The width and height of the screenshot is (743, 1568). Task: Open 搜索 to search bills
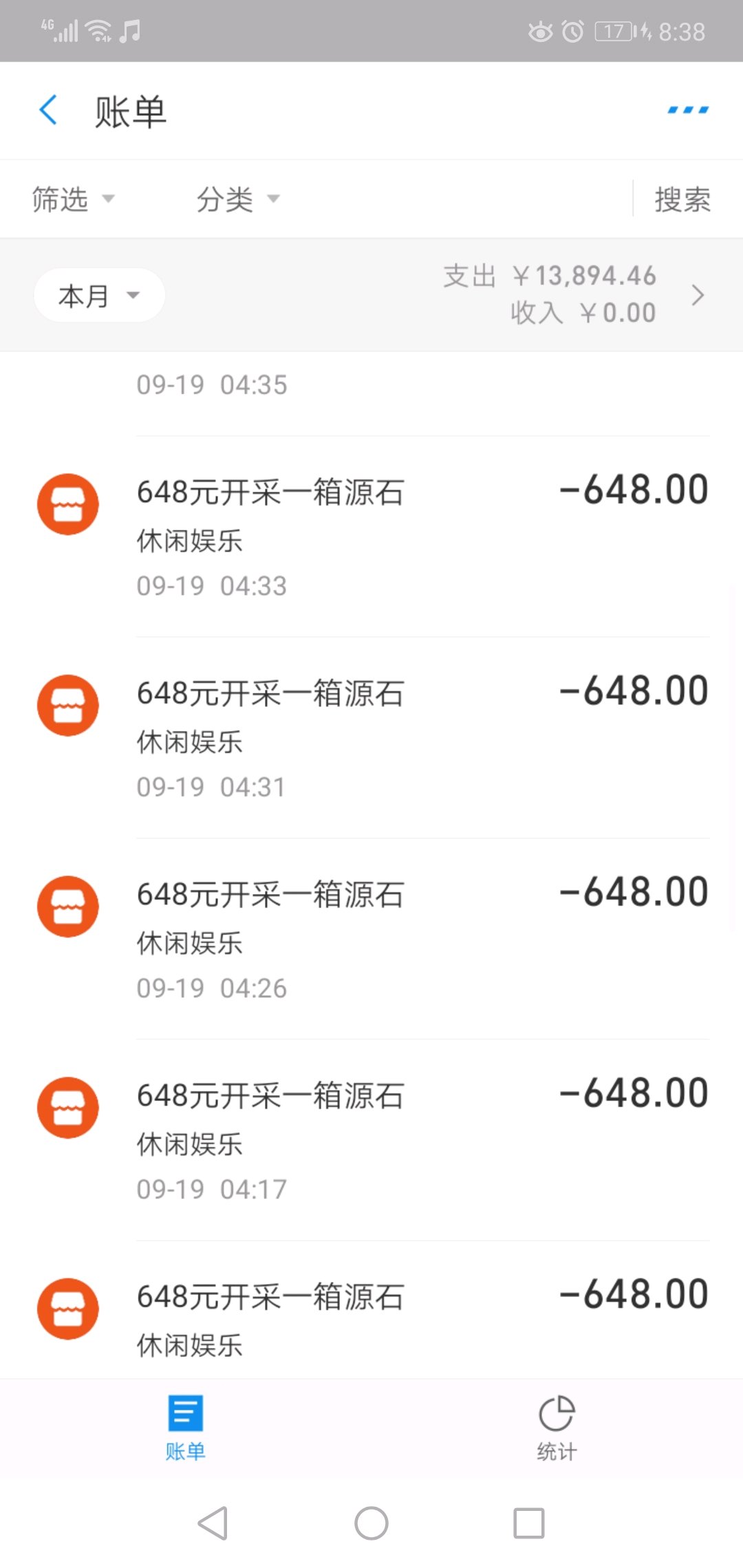[682, 199]
